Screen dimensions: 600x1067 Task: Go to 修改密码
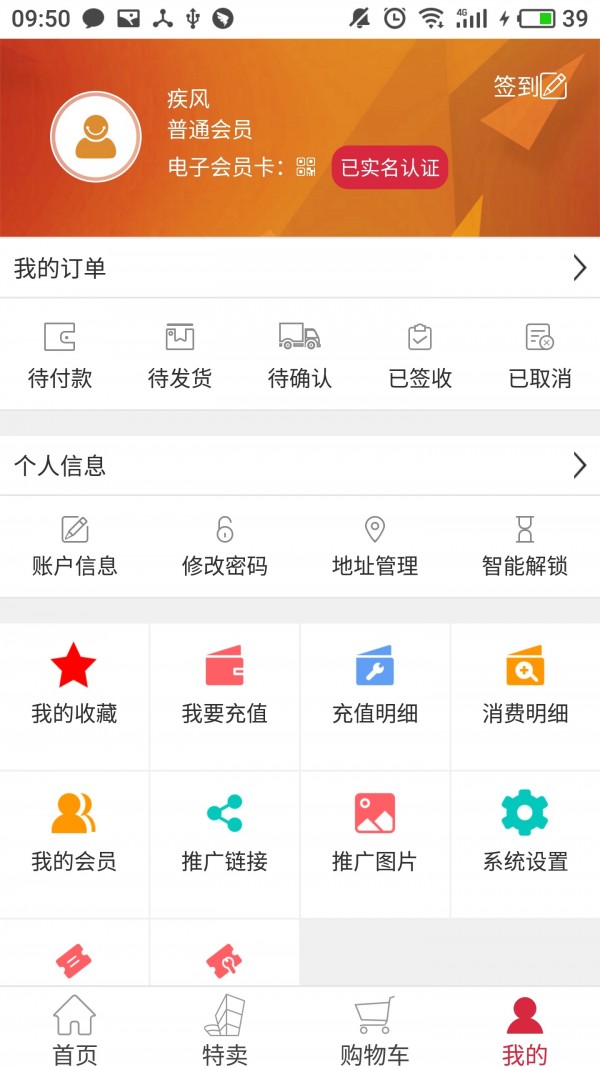click(x=225, y=546)
